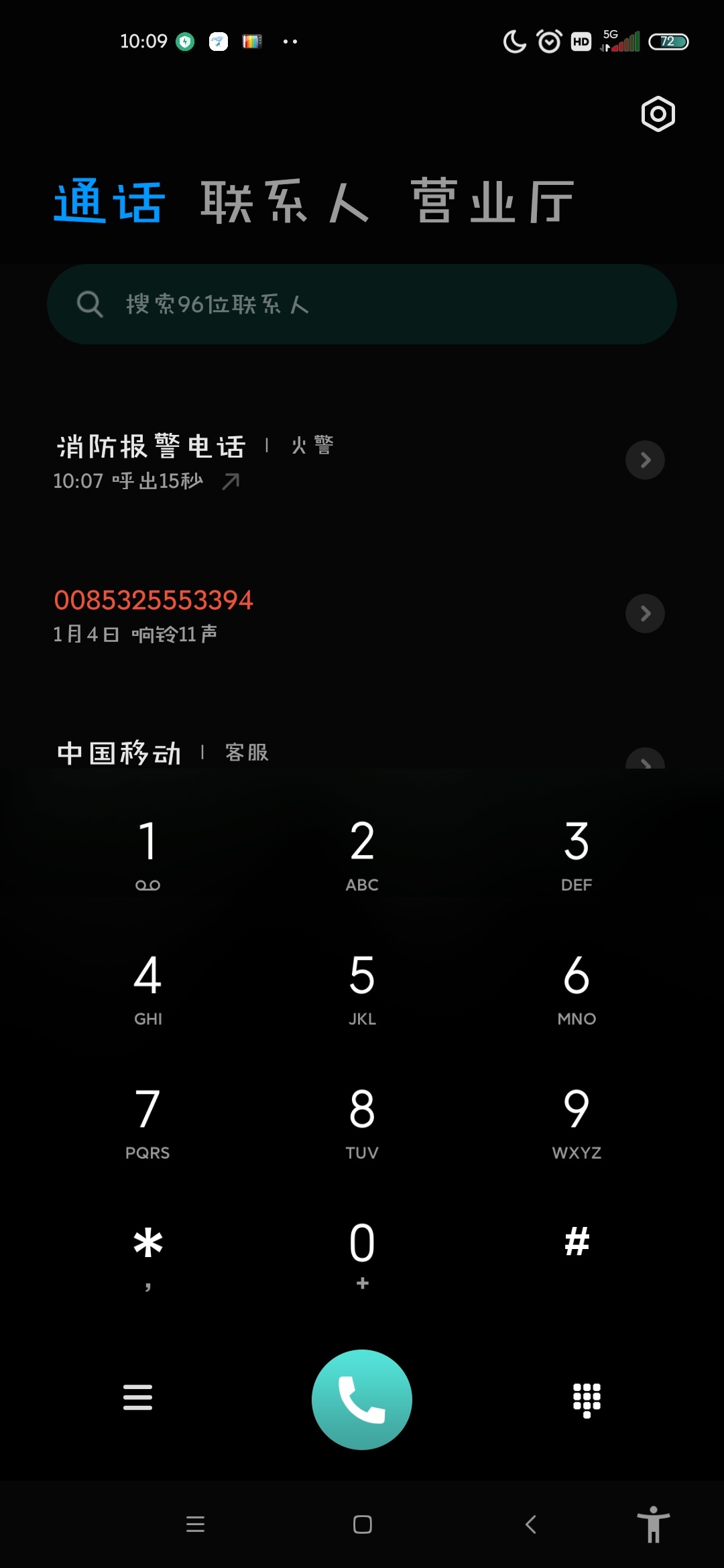Open the accessibility shortcut figure icon

point(653,1524)
